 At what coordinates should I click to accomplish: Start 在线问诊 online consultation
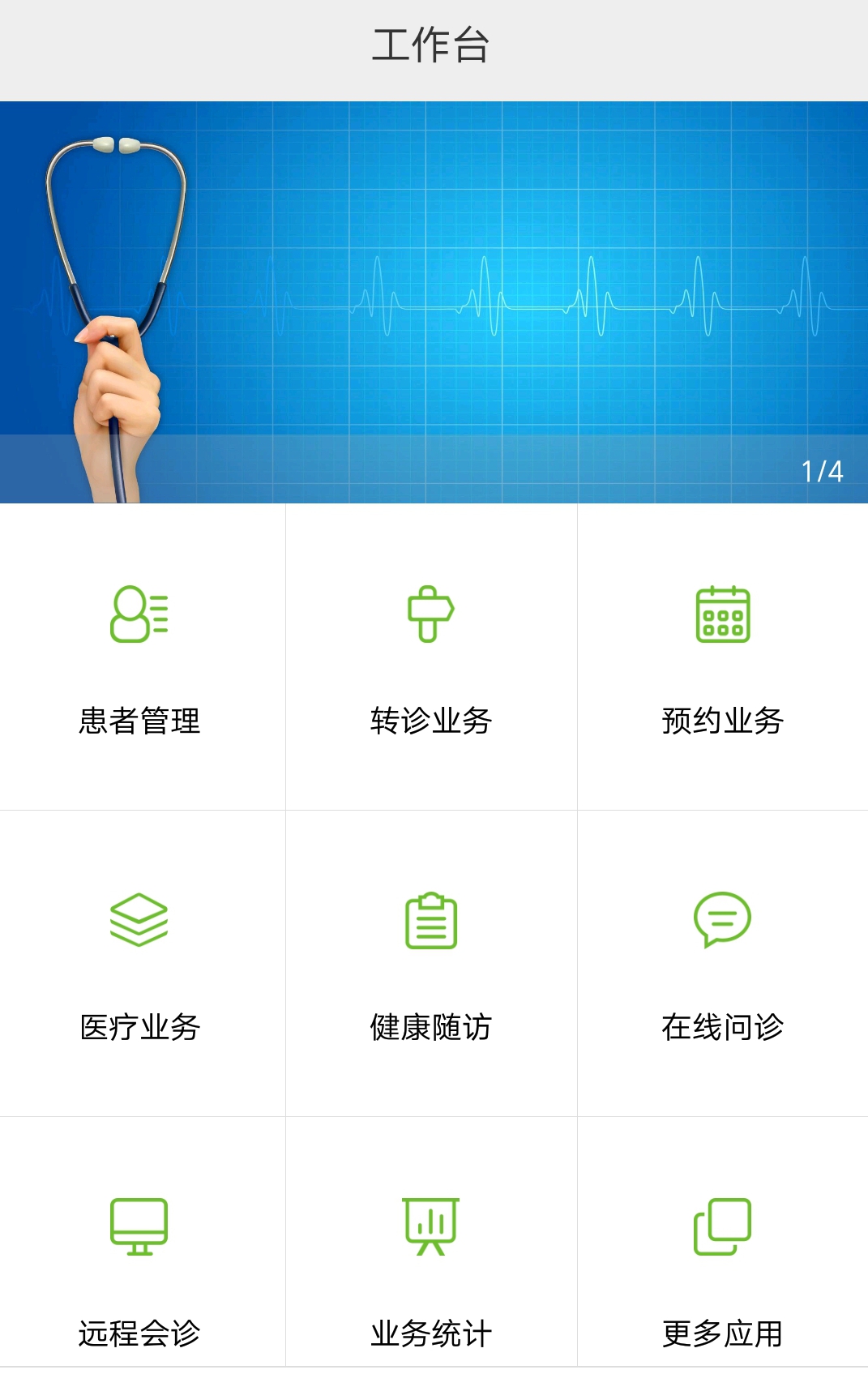(x=722, y=963)
